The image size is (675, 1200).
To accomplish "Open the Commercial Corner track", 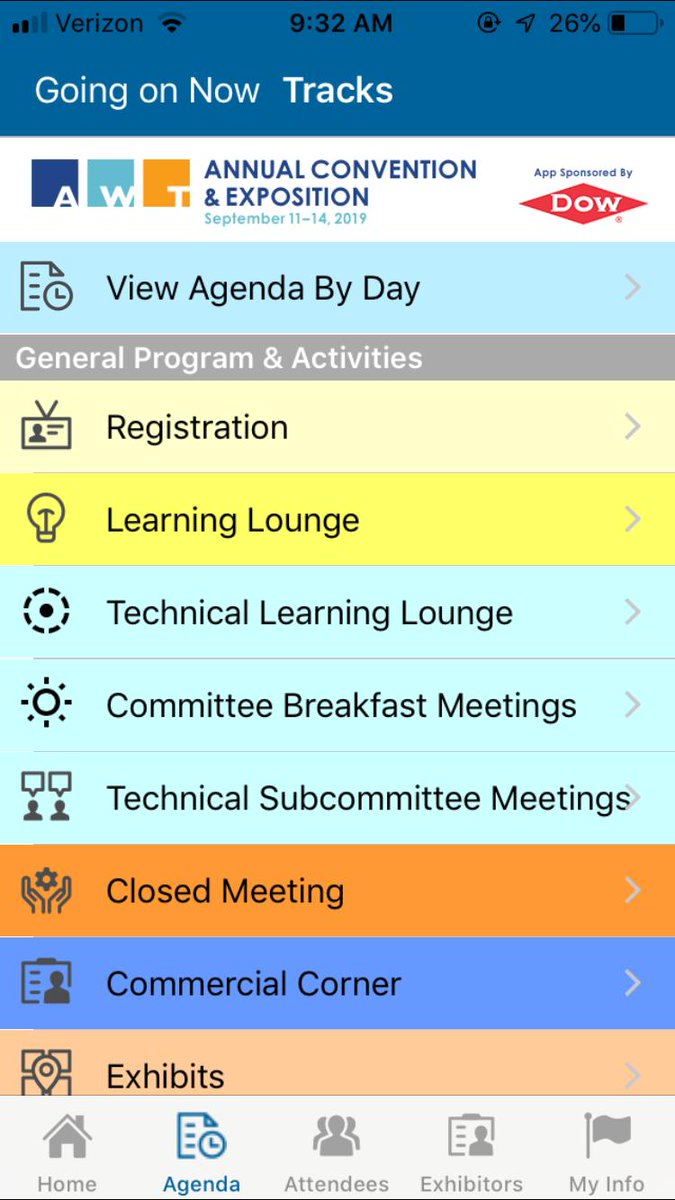I will coord(337,984).
